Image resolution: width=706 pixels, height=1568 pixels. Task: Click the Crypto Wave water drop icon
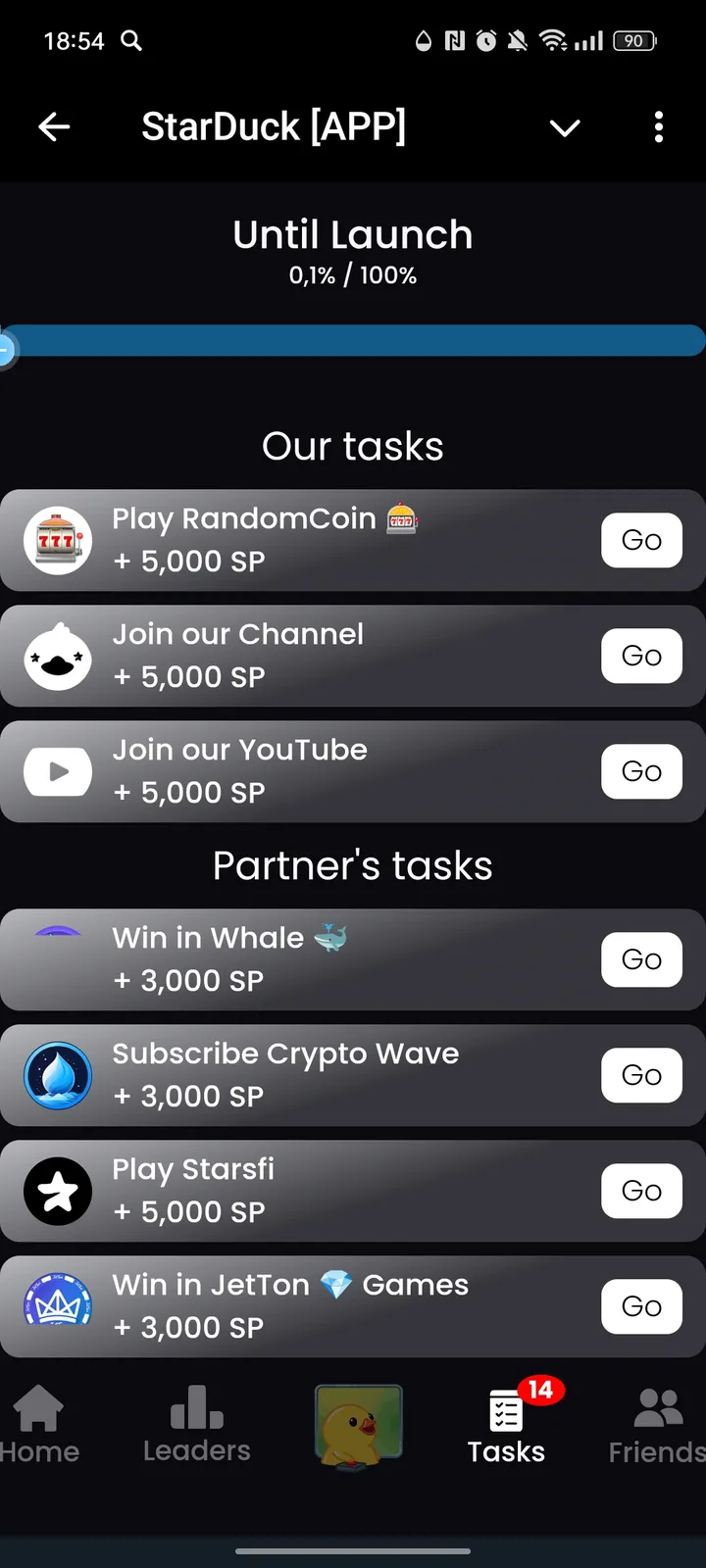(x=58, y=1074)
